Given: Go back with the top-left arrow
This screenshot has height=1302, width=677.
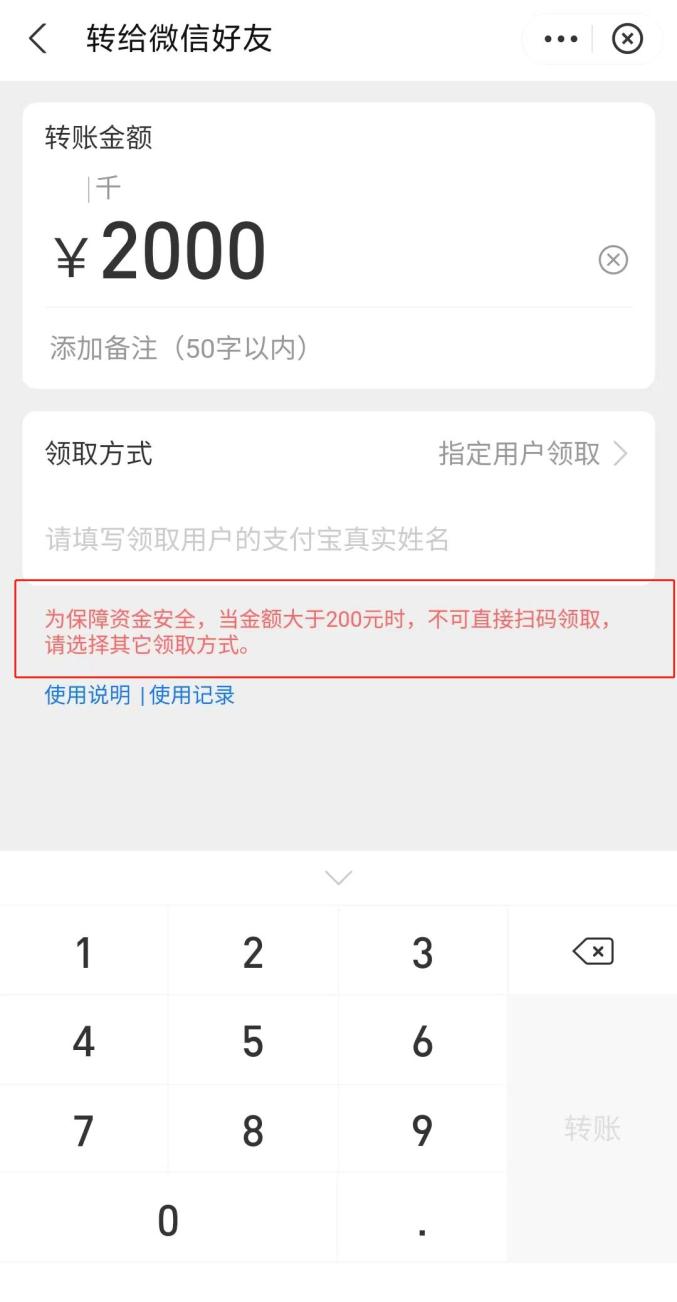Looking at the screenshot, I should (37, 39).
